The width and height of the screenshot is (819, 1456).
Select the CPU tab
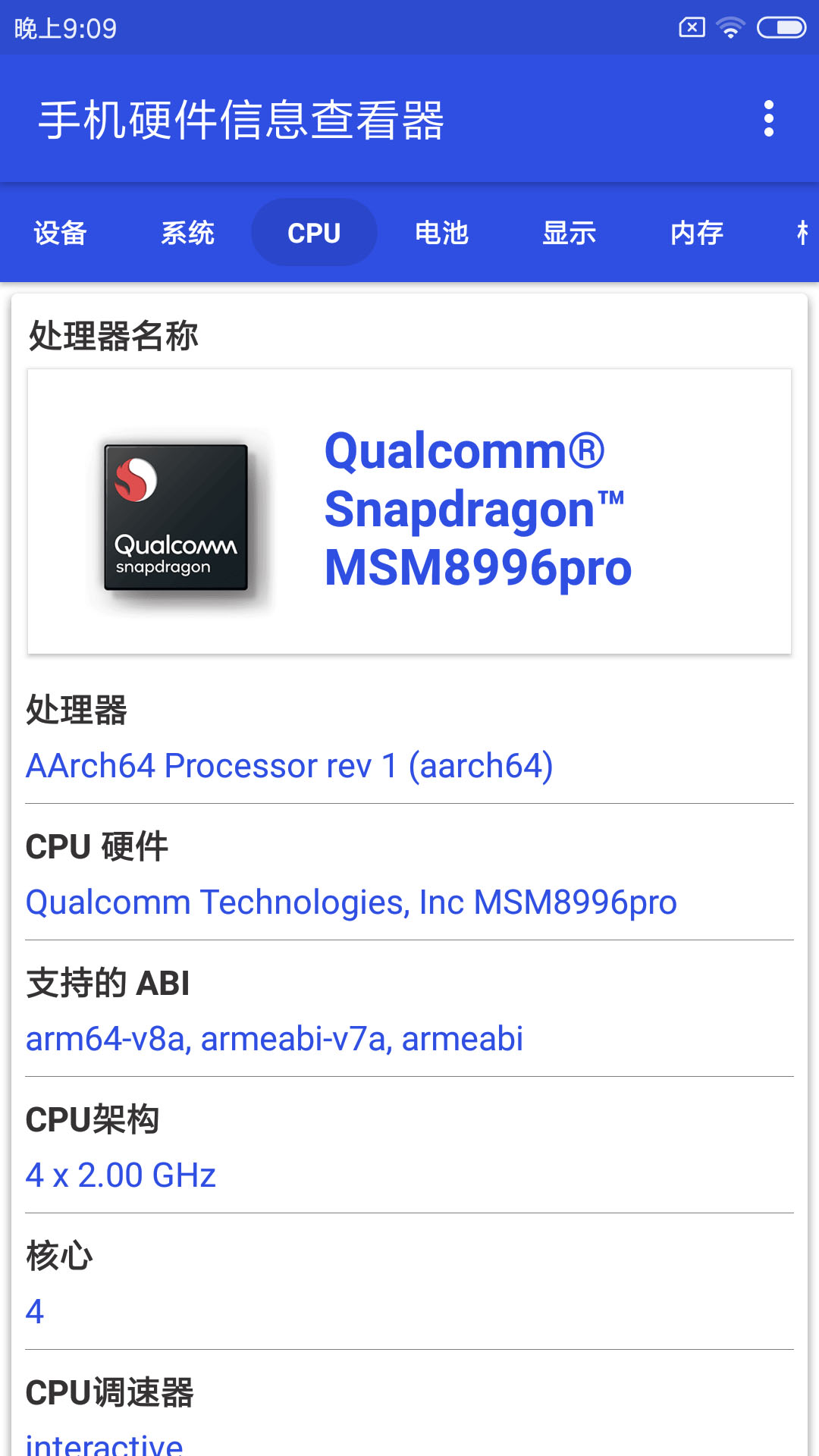(314, 233)
